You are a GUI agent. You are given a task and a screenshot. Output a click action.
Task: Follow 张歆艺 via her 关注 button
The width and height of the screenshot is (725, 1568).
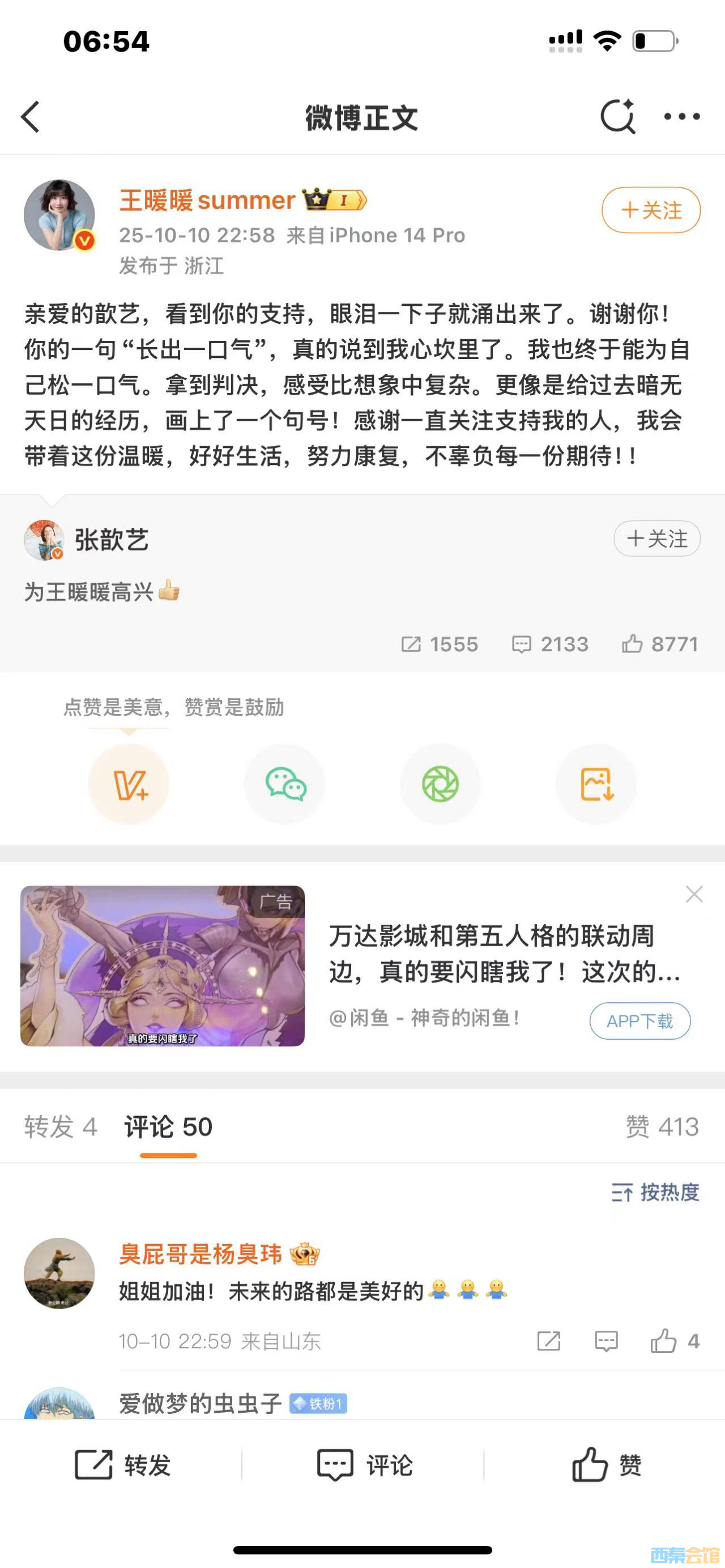click(x=657, y=539)
